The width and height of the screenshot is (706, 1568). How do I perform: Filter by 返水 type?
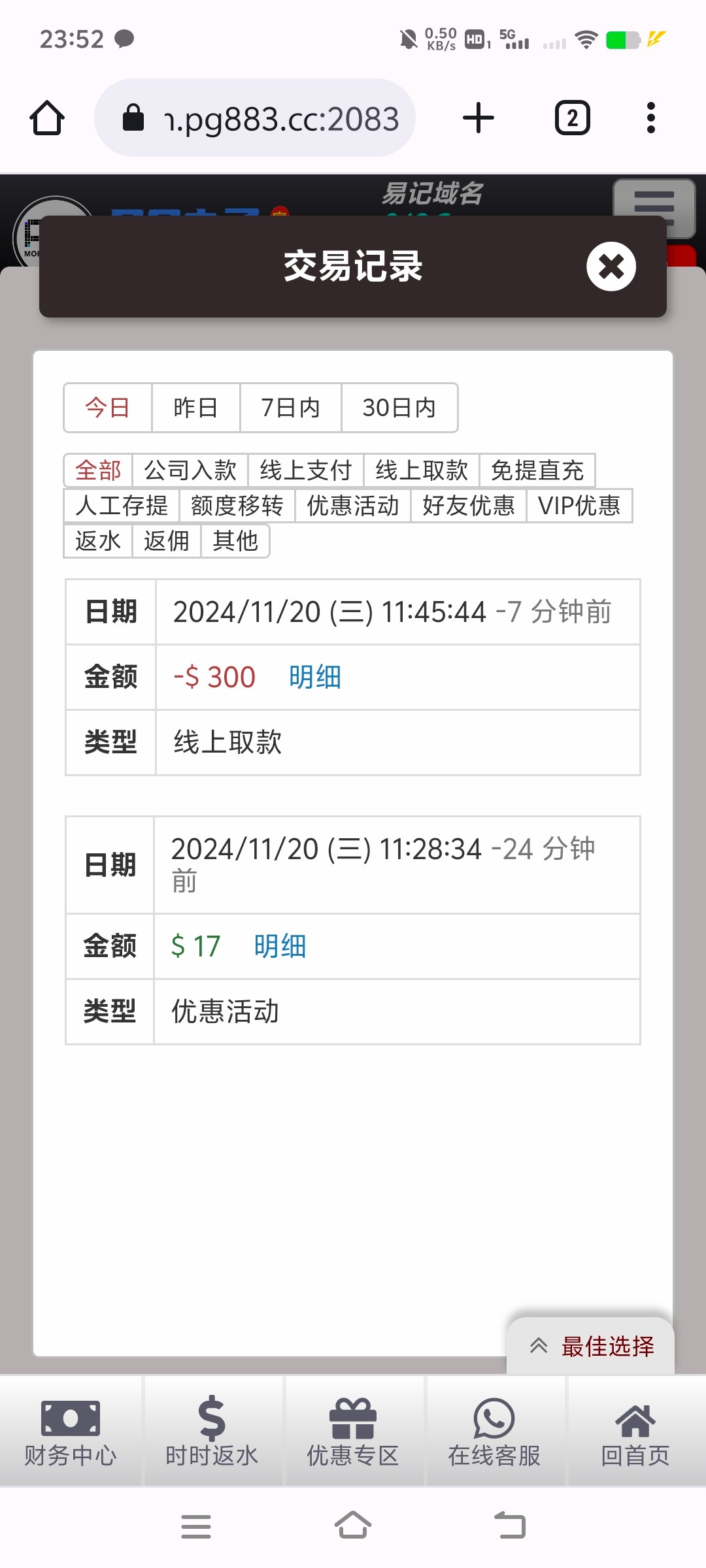[98, 541]
